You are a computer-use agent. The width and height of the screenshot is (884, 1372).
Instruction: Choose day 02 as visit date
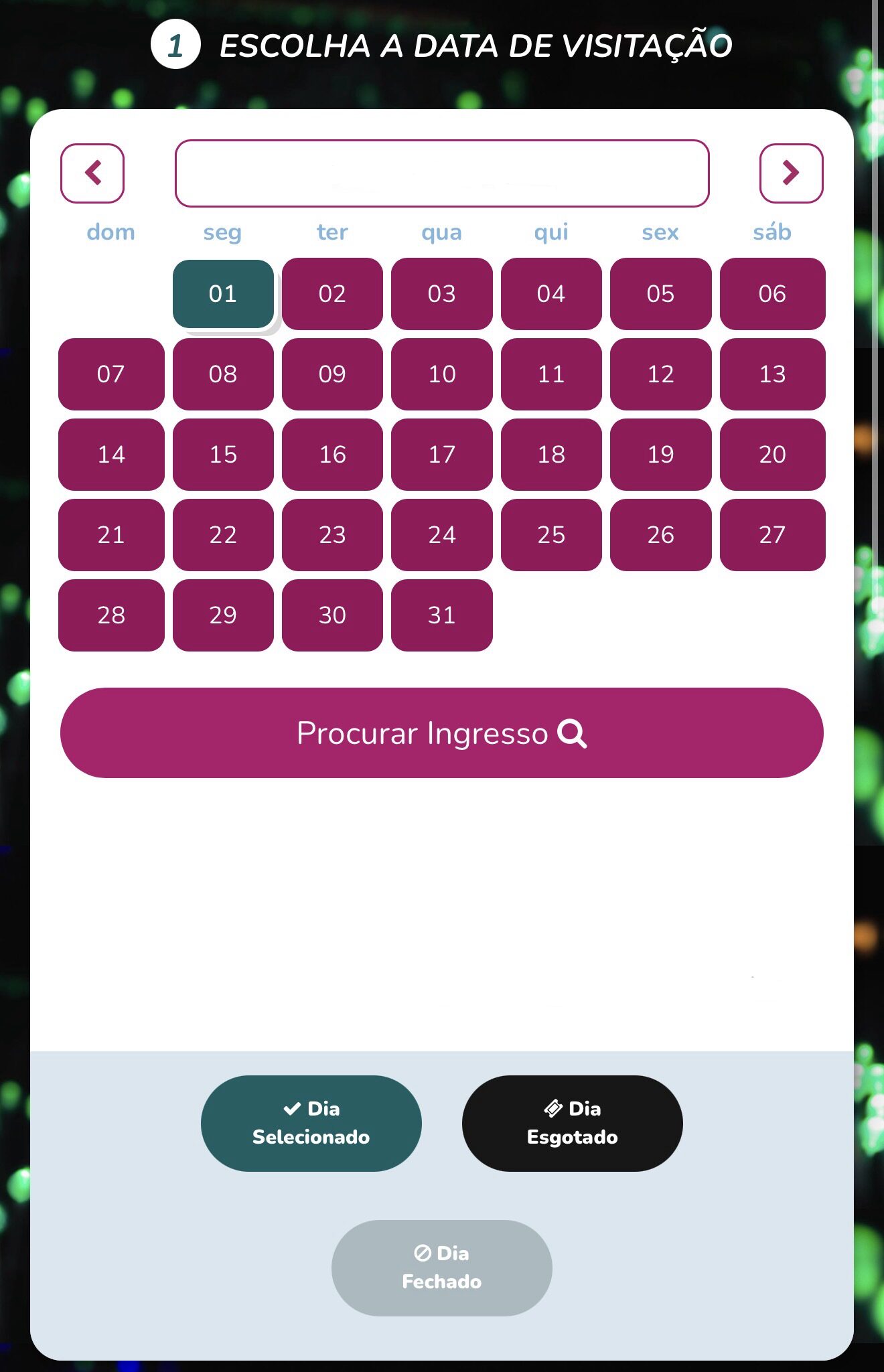(332, 294)
